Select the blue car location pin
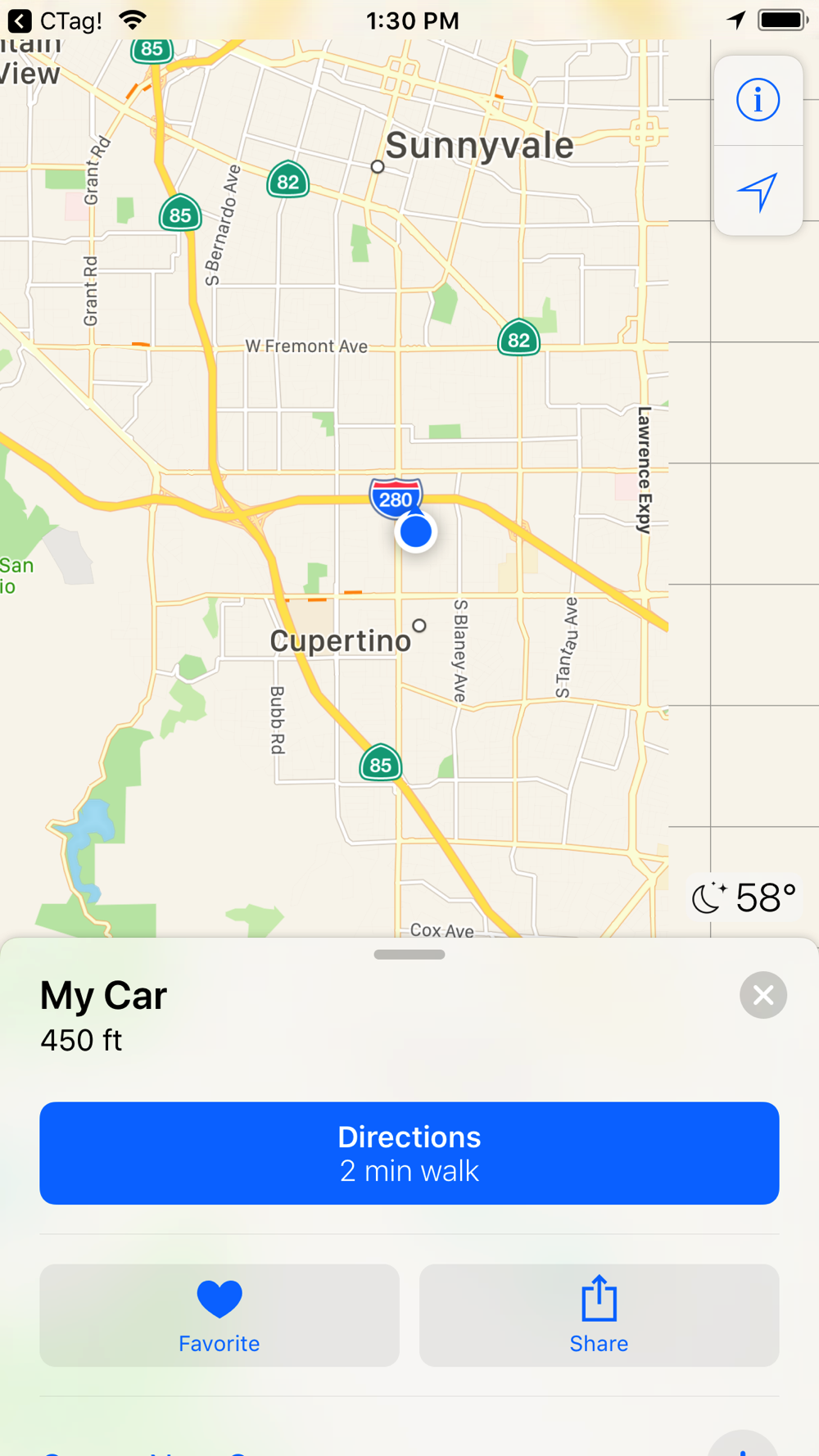 [416, 531]
